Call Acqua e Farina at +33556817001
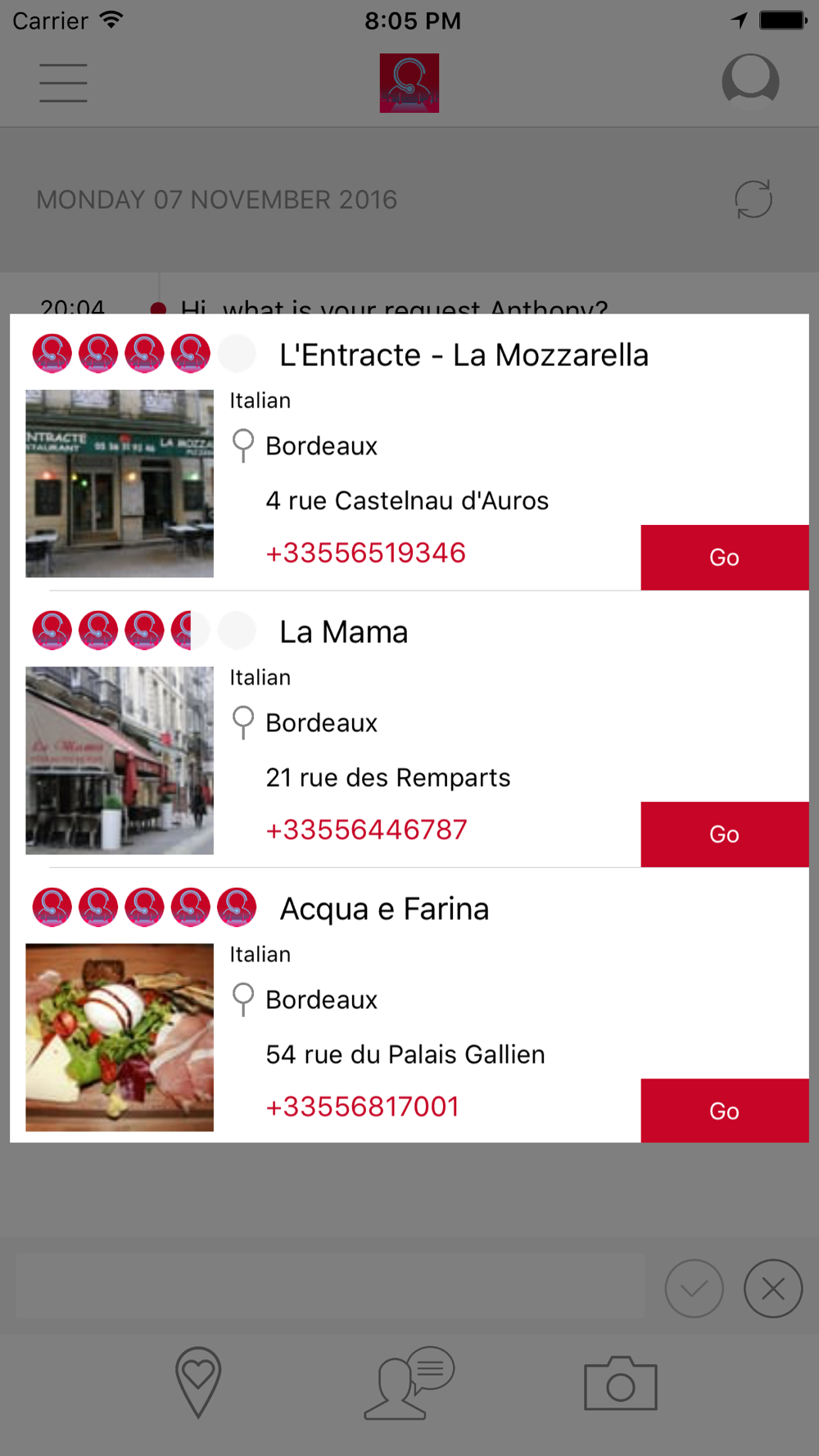Screen dimensions: 819x1456 point(362,1106)
